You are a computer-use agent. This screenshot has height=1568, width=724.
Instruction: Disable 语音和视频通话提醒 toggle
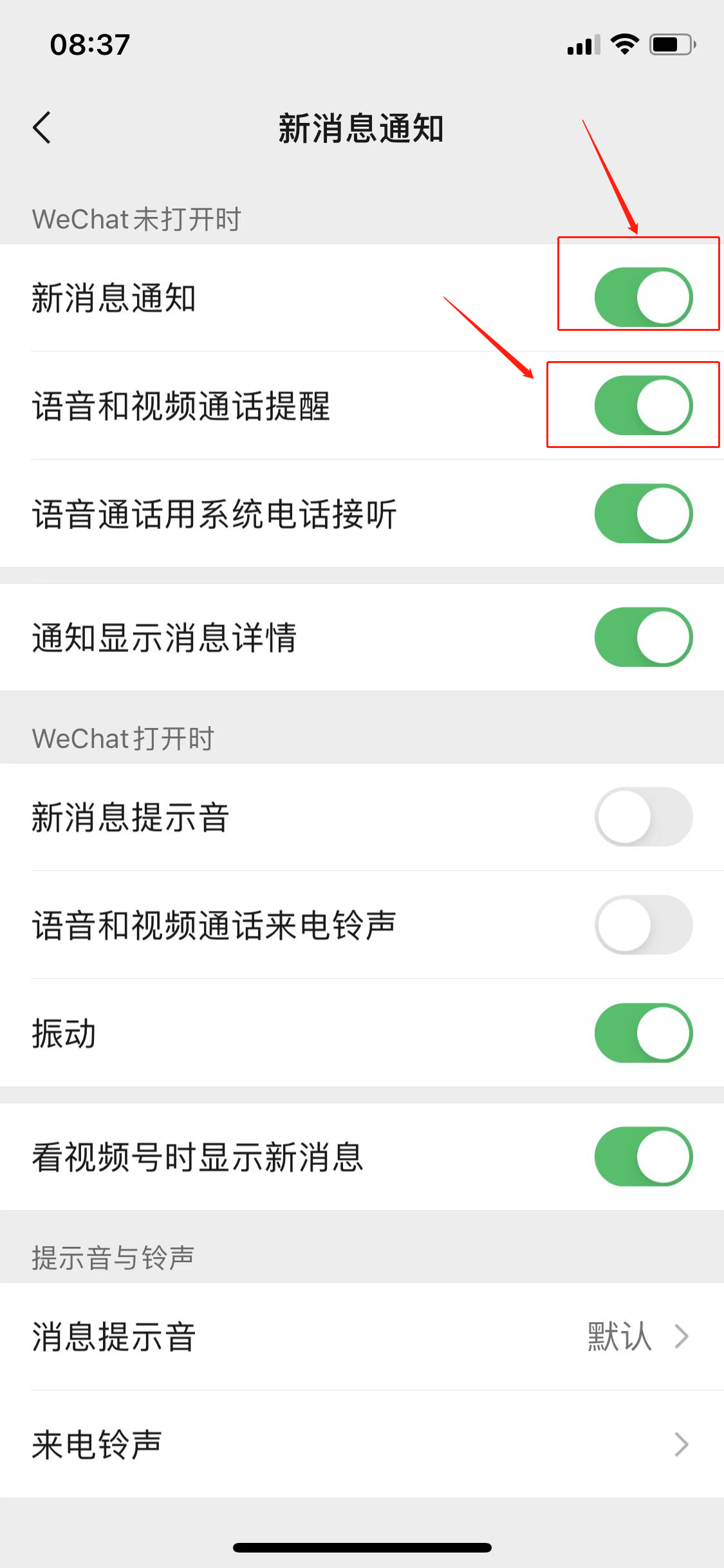point(643,406)
